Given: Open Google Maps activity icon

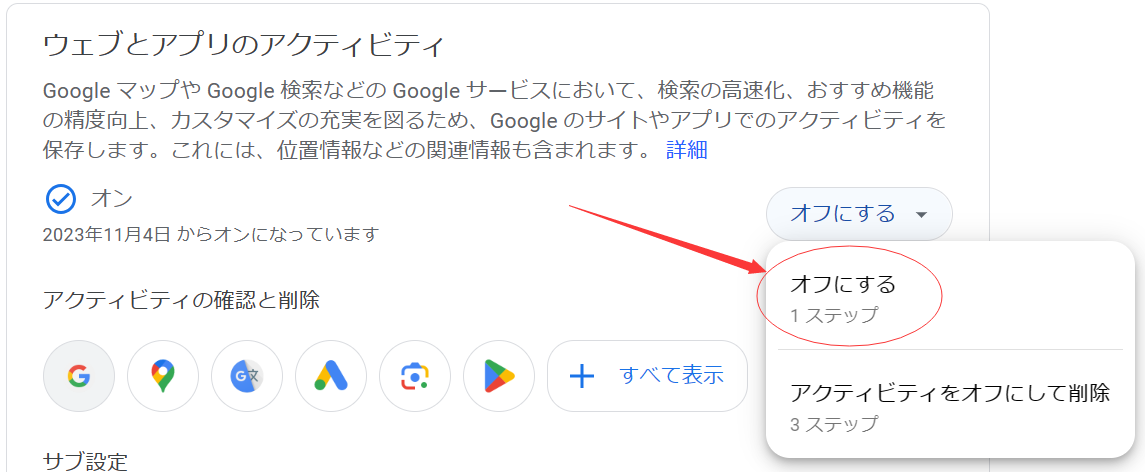Looking at the screenshot, I should [163, 376].
